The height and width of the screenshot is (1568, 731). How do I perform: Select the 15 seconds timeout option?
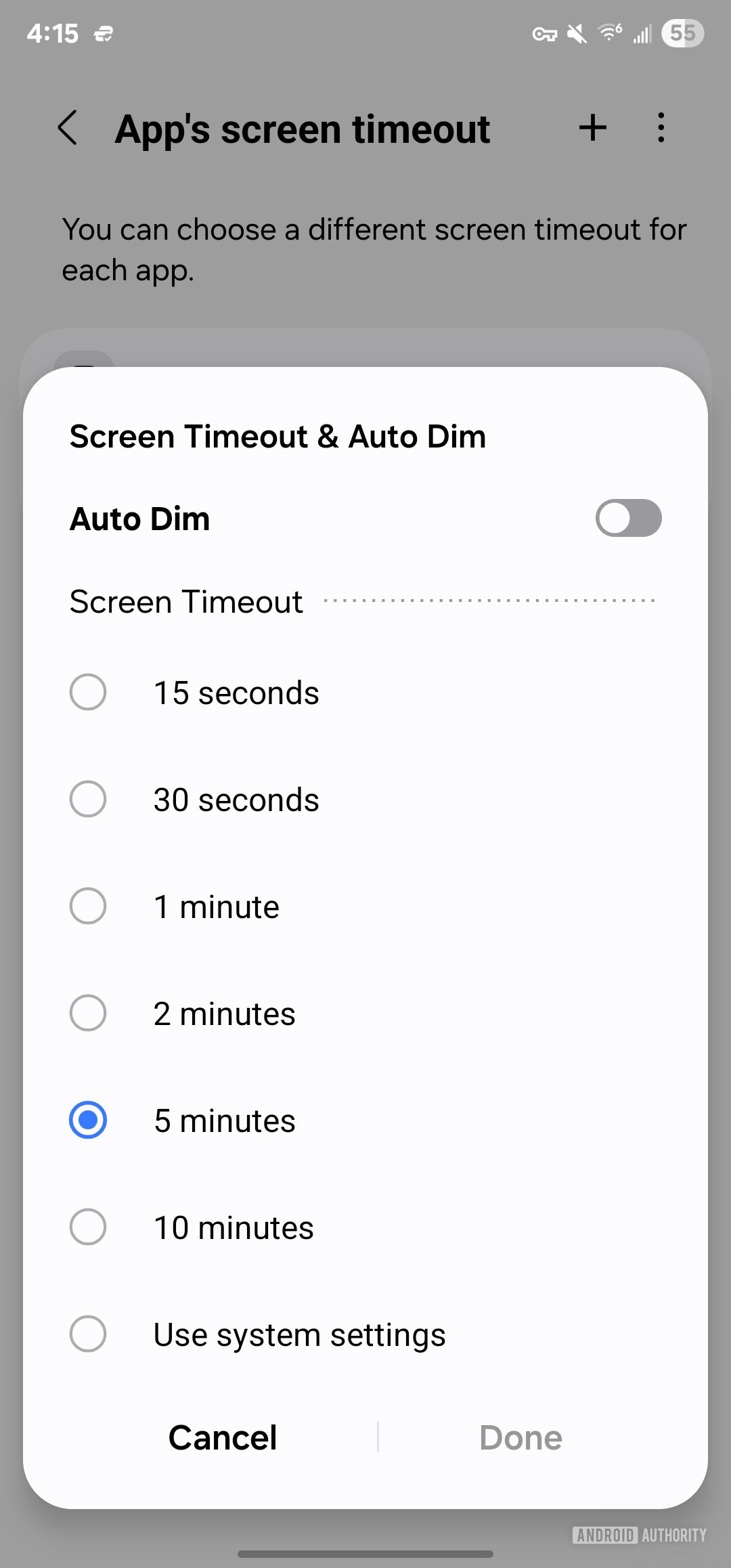87,692
